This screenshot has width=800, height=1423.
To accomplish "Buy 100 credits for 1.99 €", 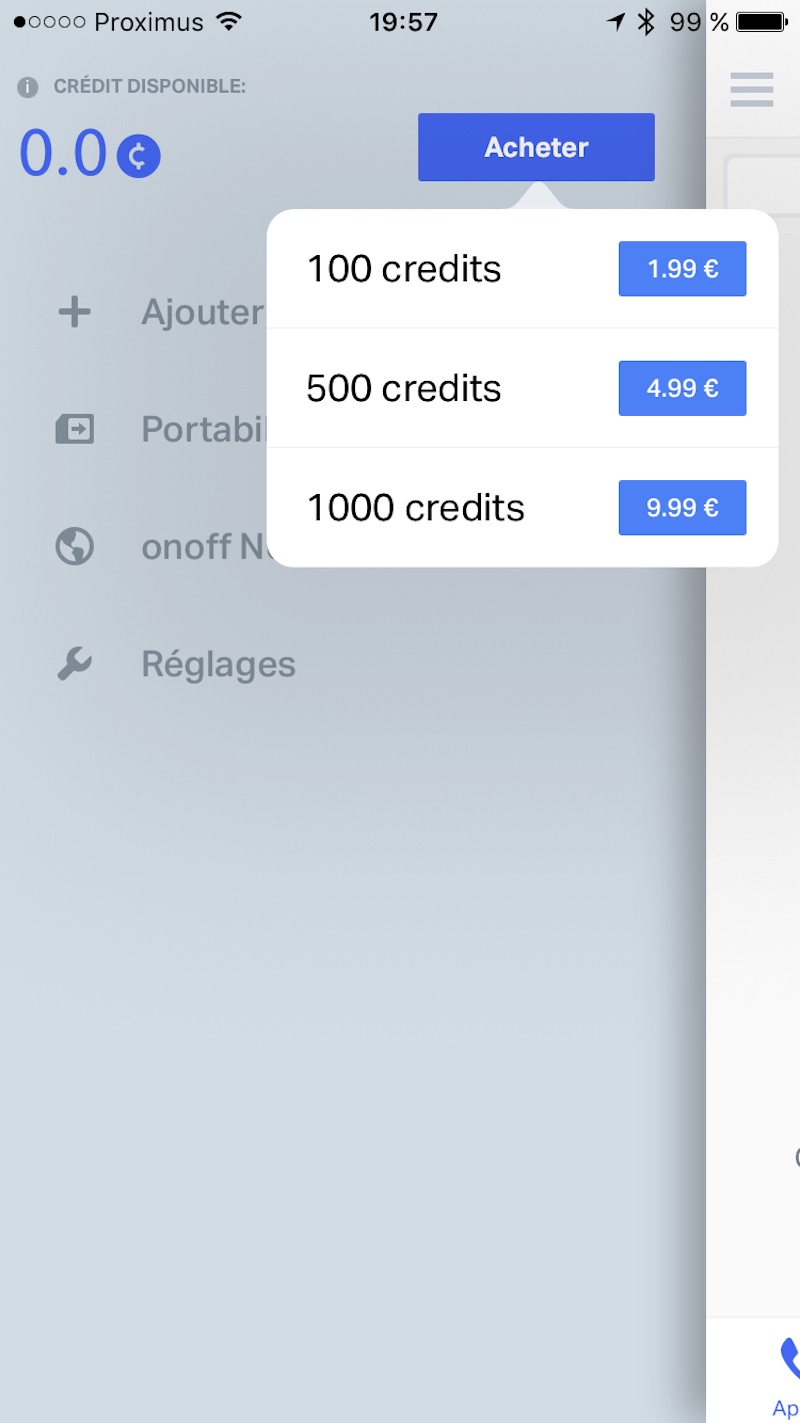I will (x=682, y=268).
